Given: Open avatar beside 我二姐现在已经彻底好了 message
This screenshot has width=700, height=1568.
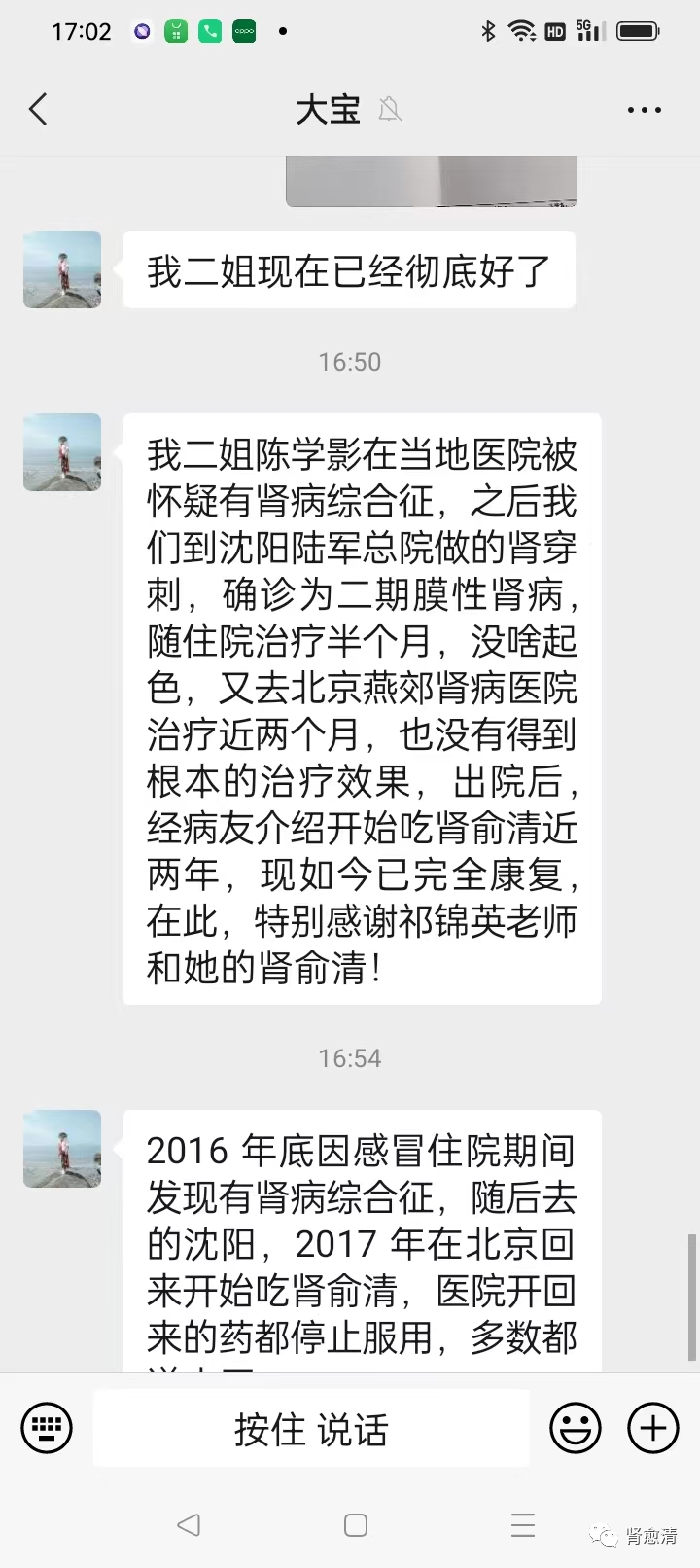Looking at the screenshot, I should click(x=62, y=269).
